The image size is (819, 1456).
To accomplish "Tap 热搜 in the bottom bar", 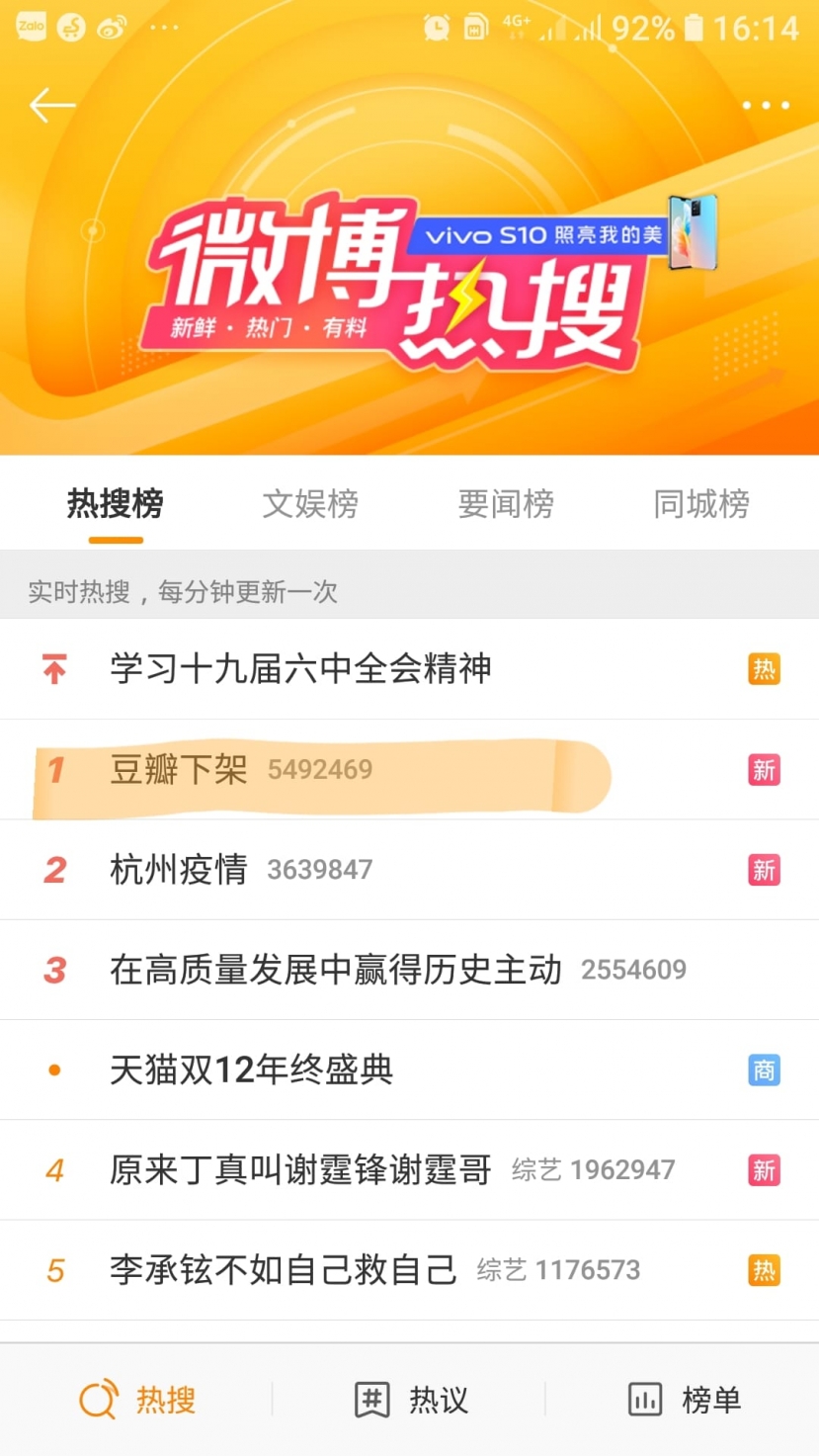I will click(x=138, y=1400).
